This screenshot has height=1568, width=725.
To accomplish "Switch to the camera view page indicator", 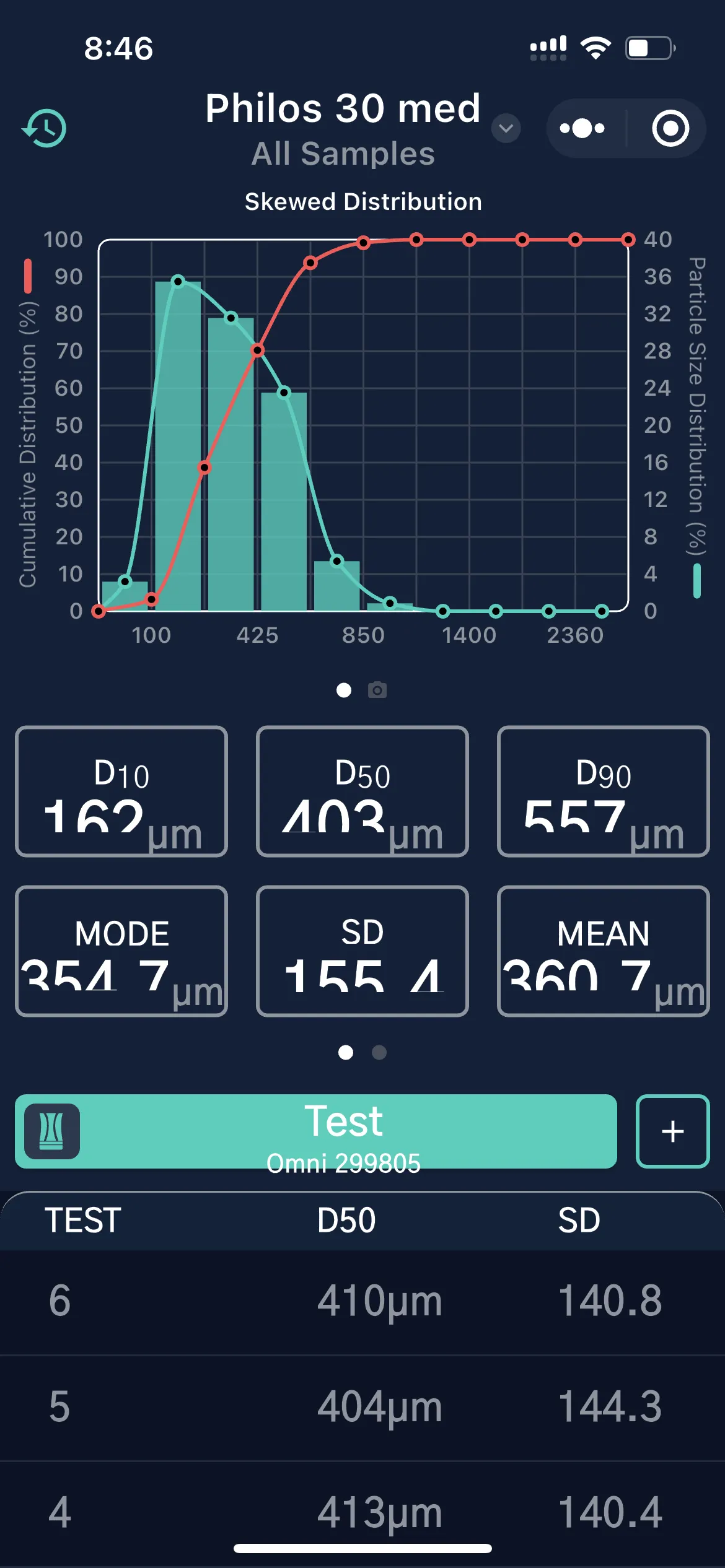I will point(377,690).
